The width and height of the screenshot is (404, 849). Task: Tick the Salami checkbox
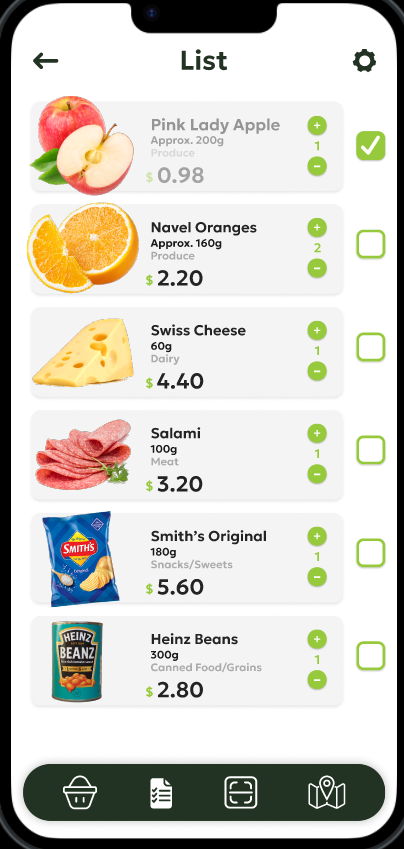pos(370,449)
